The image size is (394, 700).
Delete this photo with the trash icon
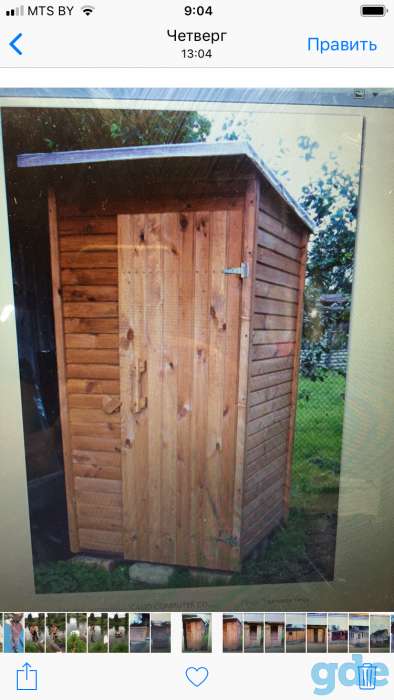pyautogui.click(x=366, y=676)
